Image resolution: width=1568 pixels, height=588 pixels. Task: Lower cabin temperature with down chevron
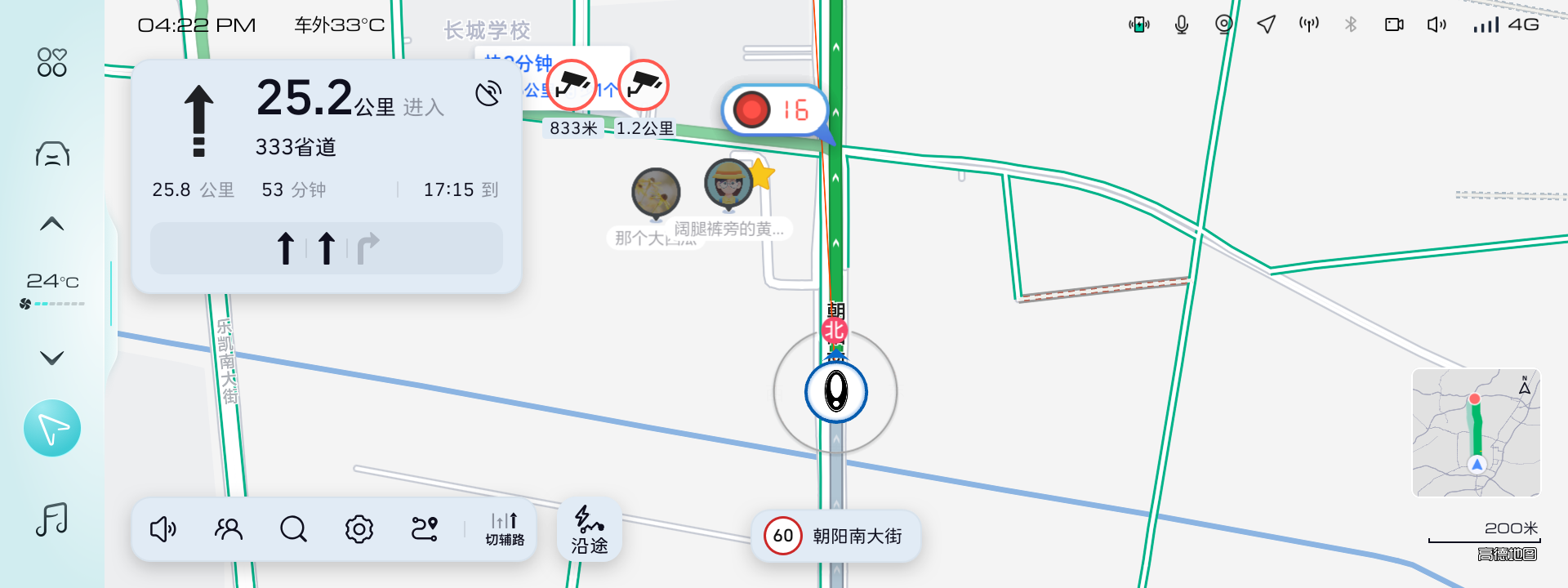[52, 358]
